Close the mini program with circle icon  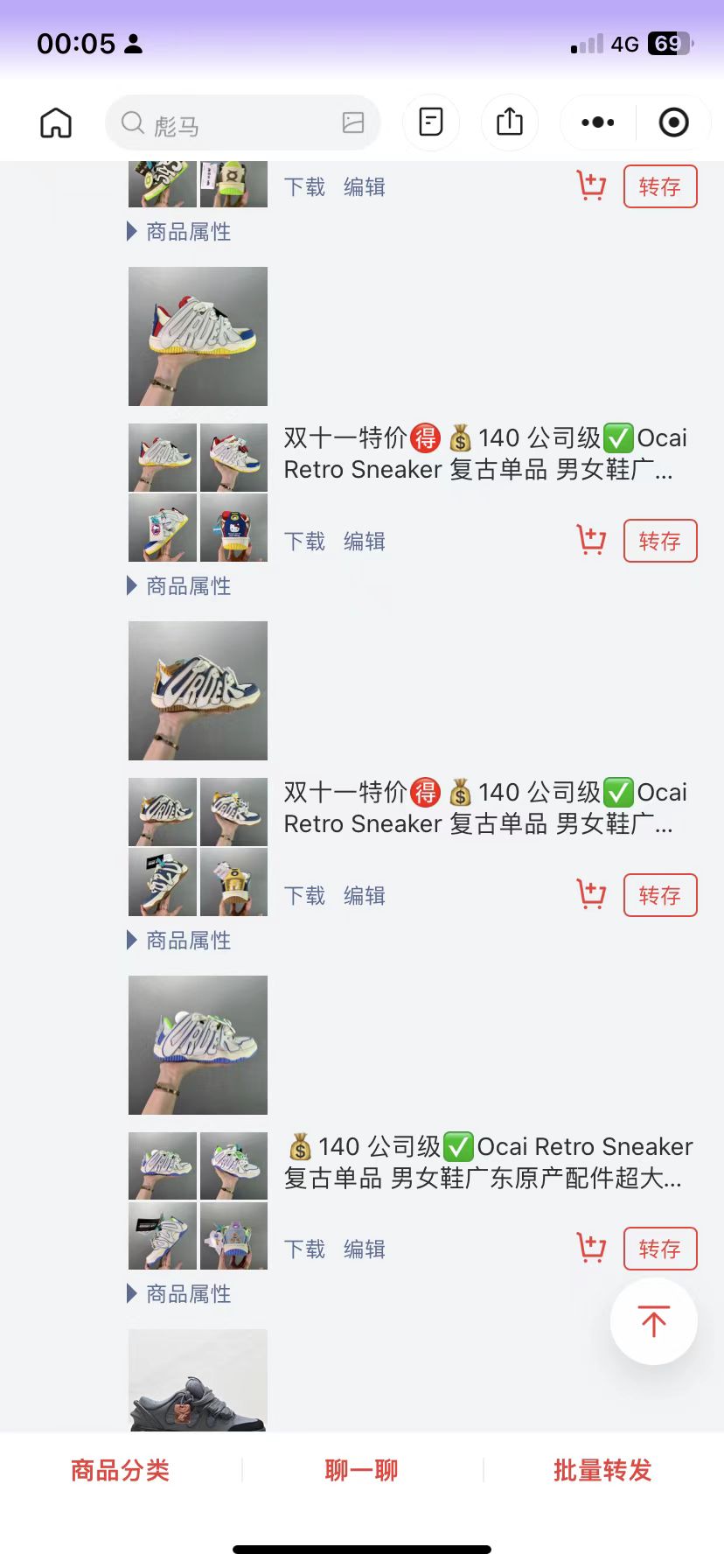(x=673, y=122)
